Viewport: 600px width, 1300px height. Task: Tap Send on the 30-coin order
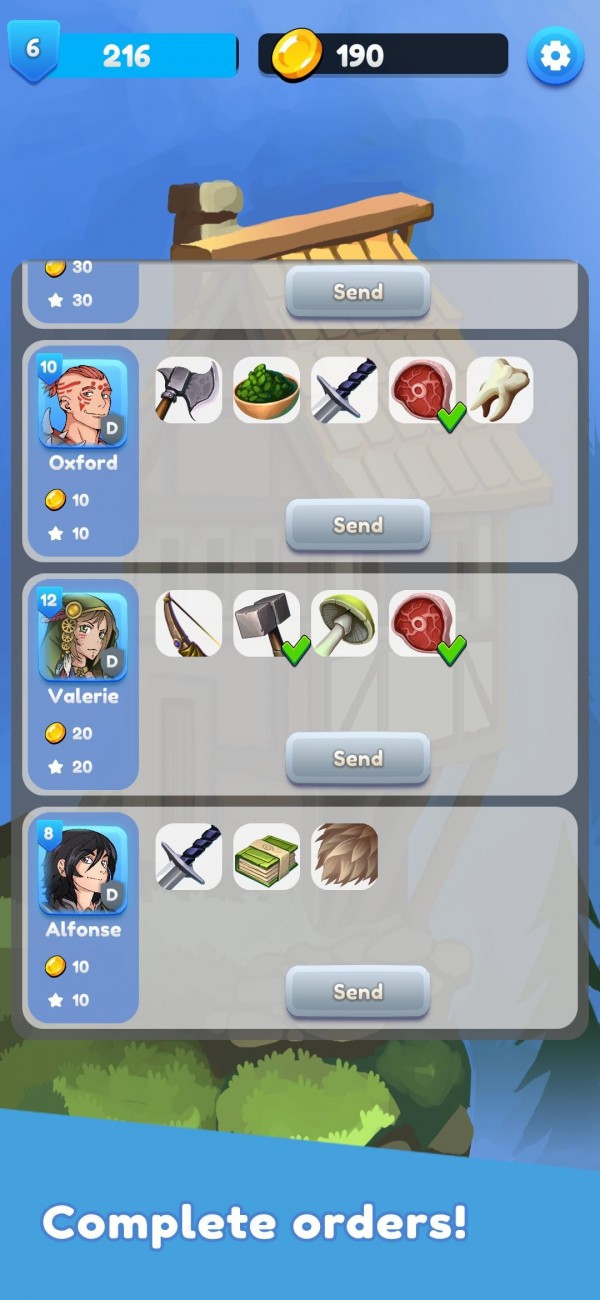(358, 292)
